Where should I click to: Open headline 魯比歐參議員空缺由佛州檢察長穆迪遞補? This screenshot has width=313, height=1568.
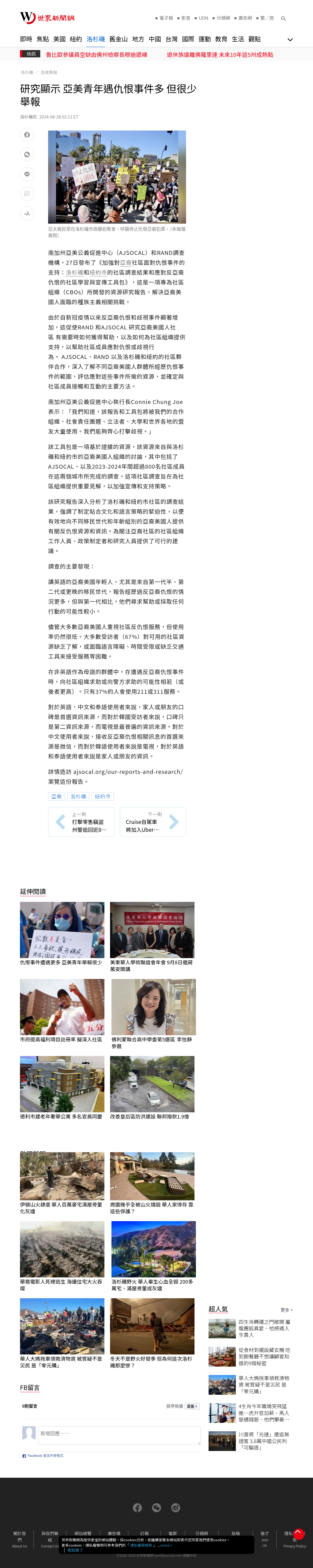[97, 55]
